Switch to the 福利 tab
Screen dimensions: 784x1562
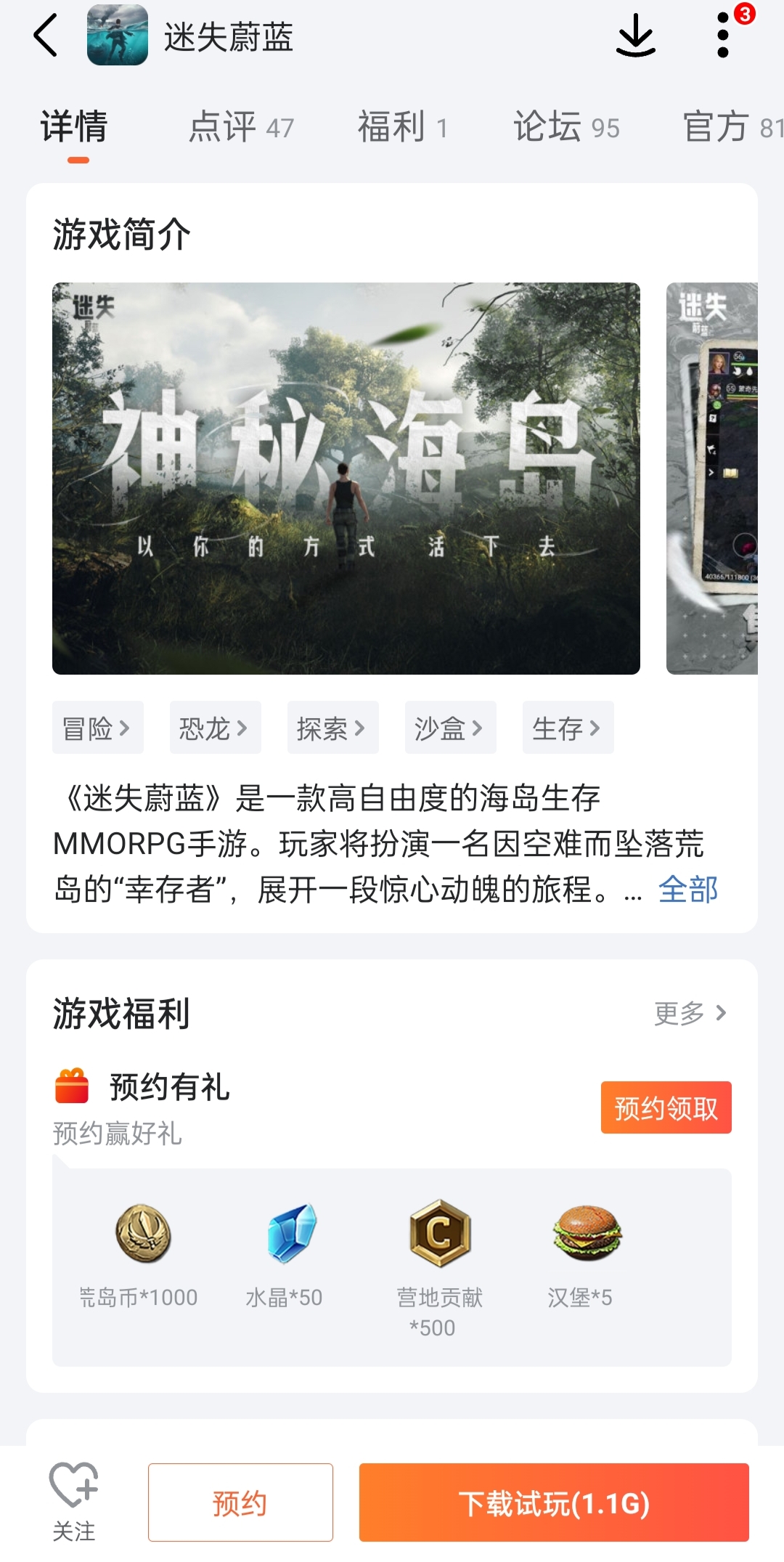pyautogui.click(x=402, y=127)
